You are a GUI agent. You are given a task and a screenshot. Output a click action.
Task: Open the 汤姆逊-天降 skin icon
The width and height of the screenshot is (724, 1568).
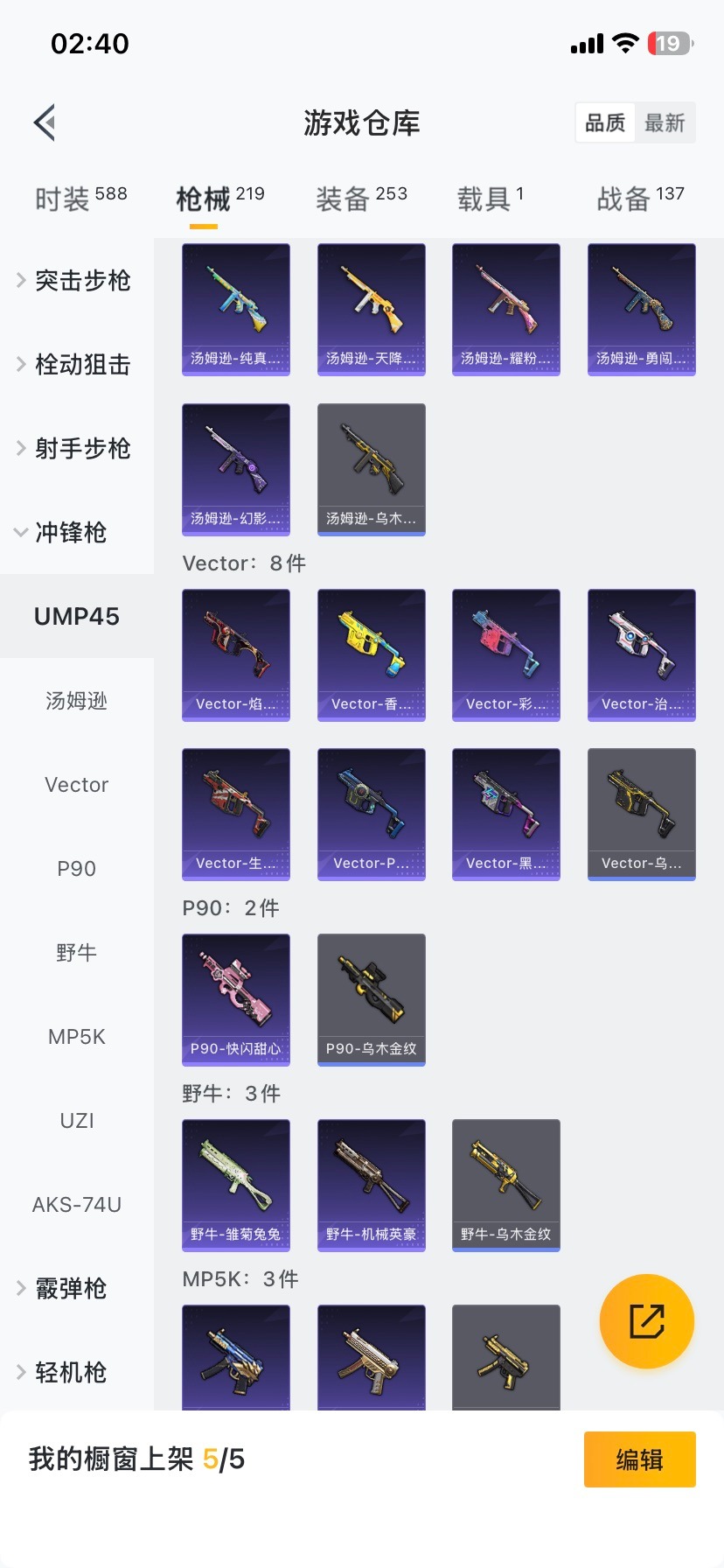point(371,308)
